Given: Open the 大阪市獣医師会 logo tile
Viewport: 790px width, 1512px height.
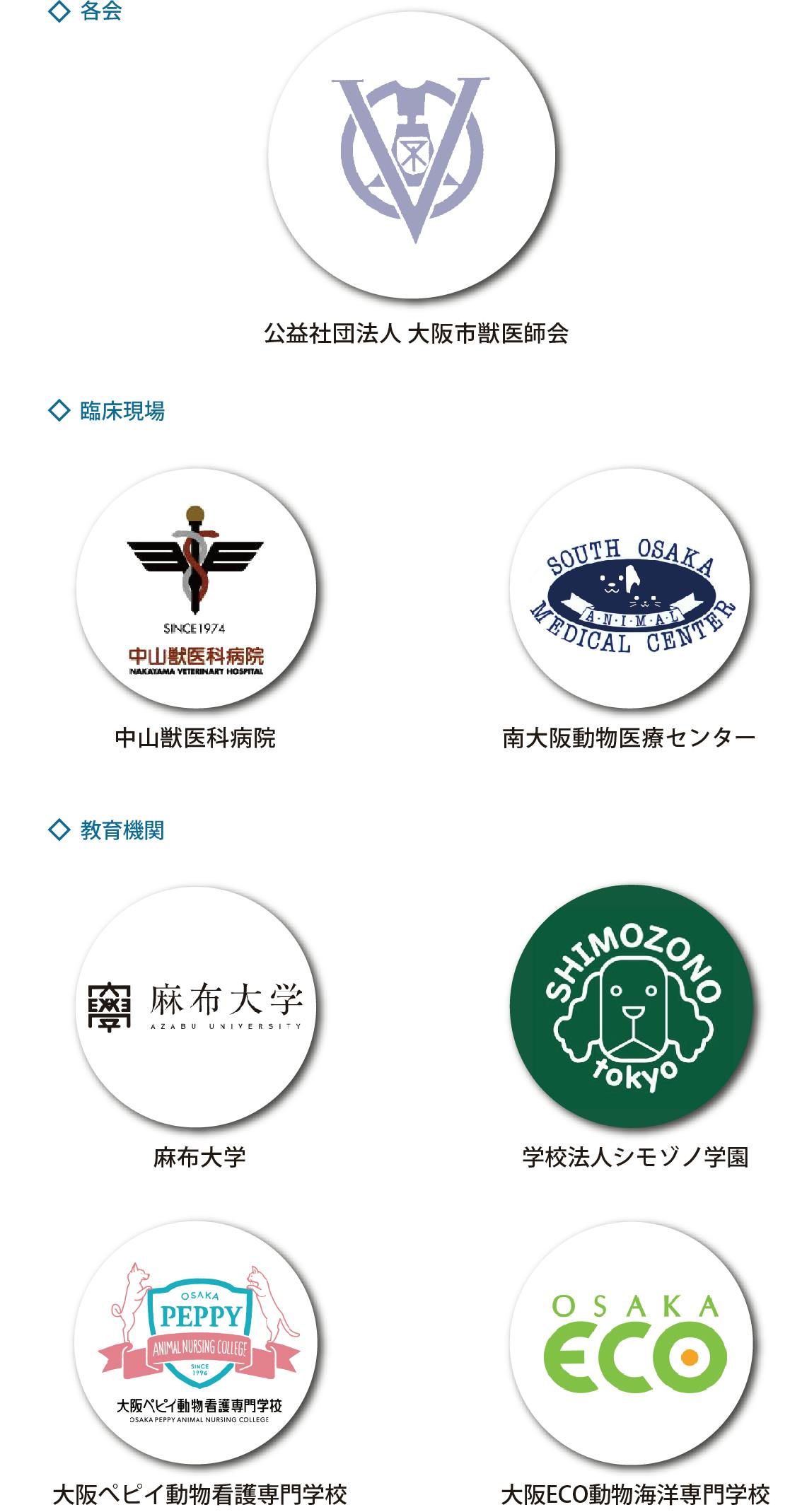Looking at the screenshot, I should point(411,154).
